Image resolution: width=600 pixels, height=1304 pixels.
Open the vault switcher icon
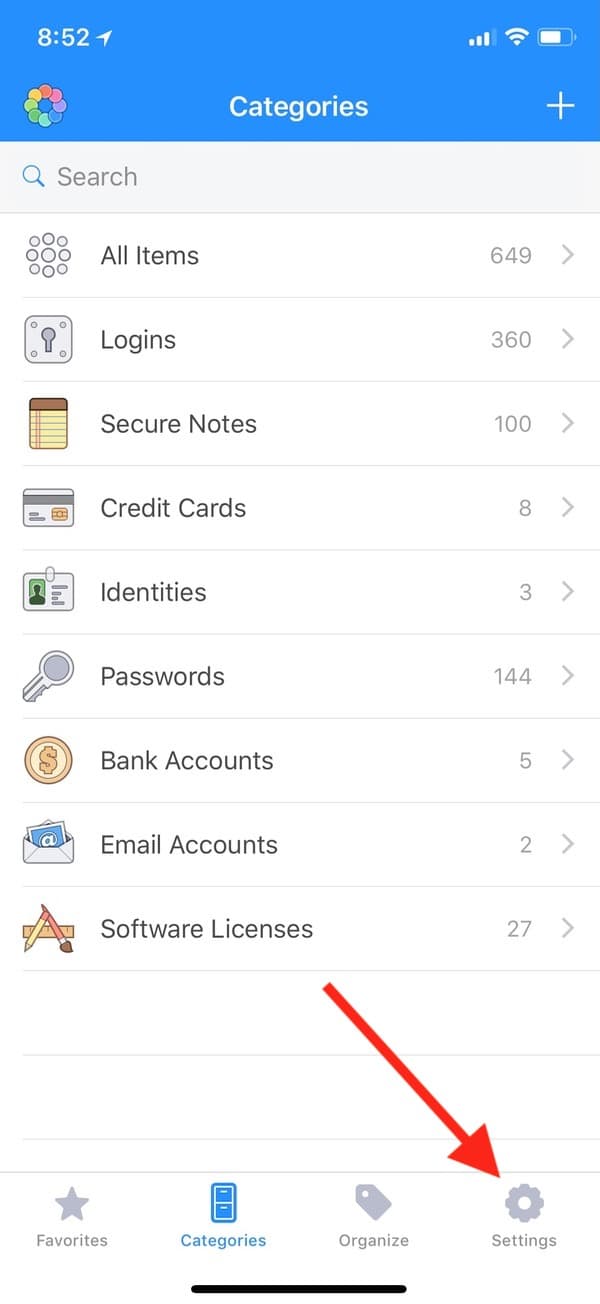45,106
